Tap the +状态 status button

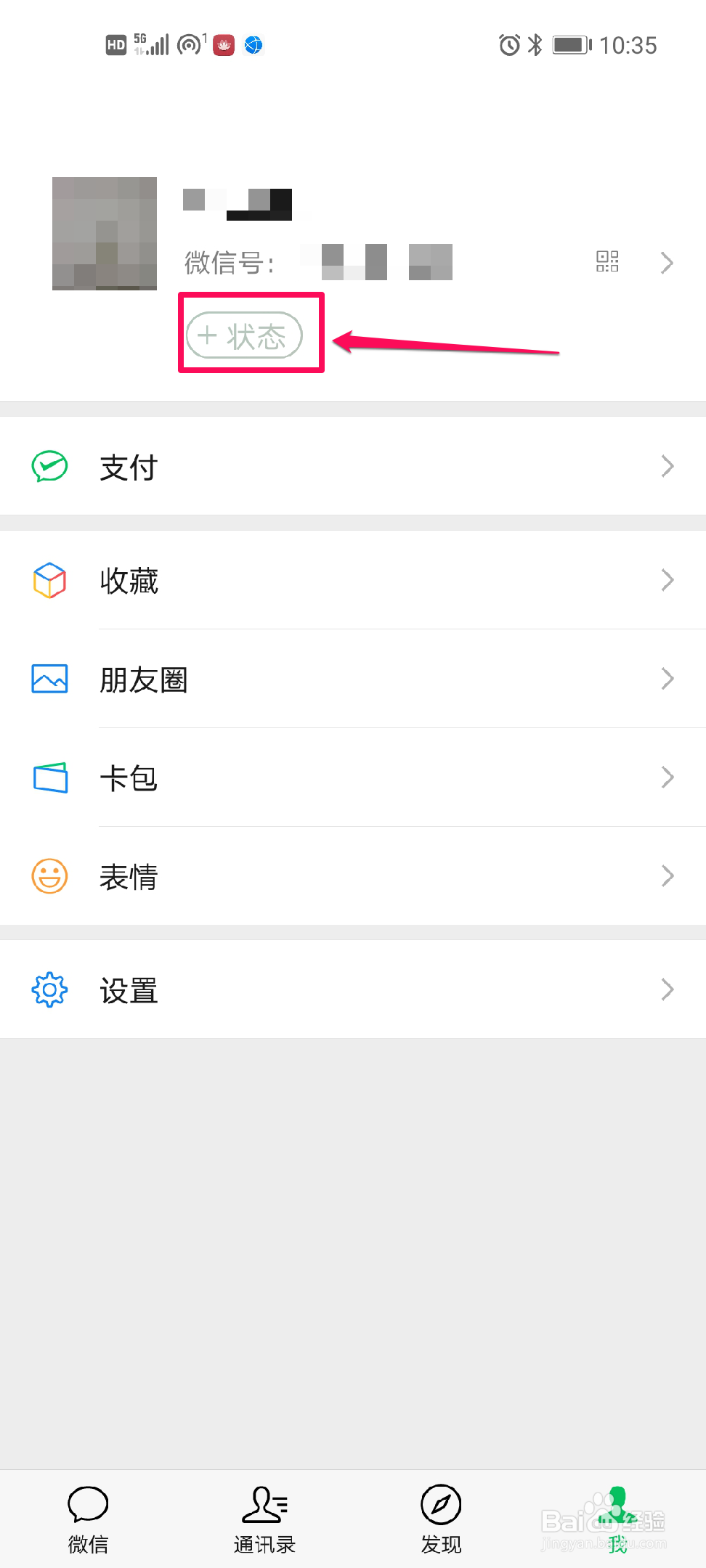click(245, 335)
